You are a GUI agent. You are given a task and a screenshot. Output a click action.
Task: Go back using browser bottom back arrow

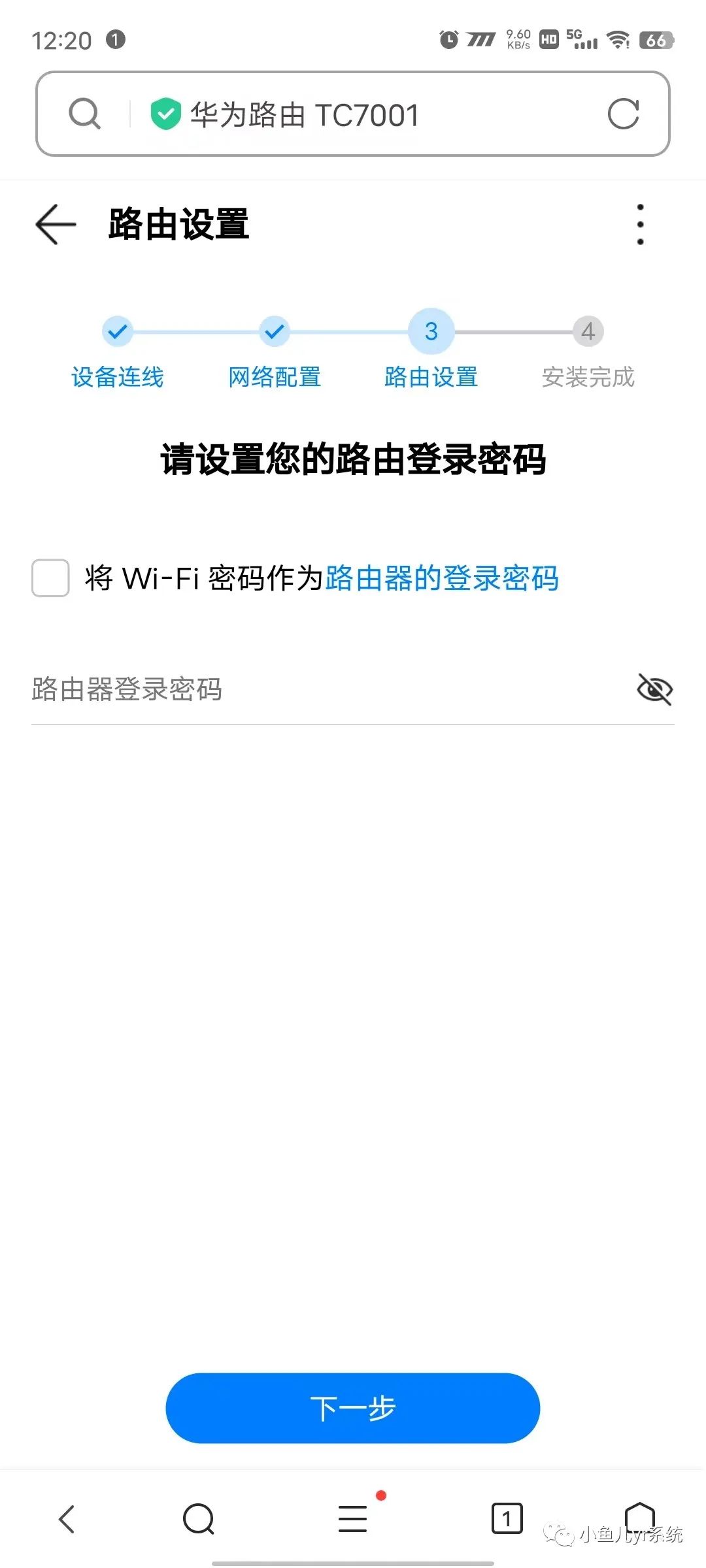click(x=67, y=1518)
